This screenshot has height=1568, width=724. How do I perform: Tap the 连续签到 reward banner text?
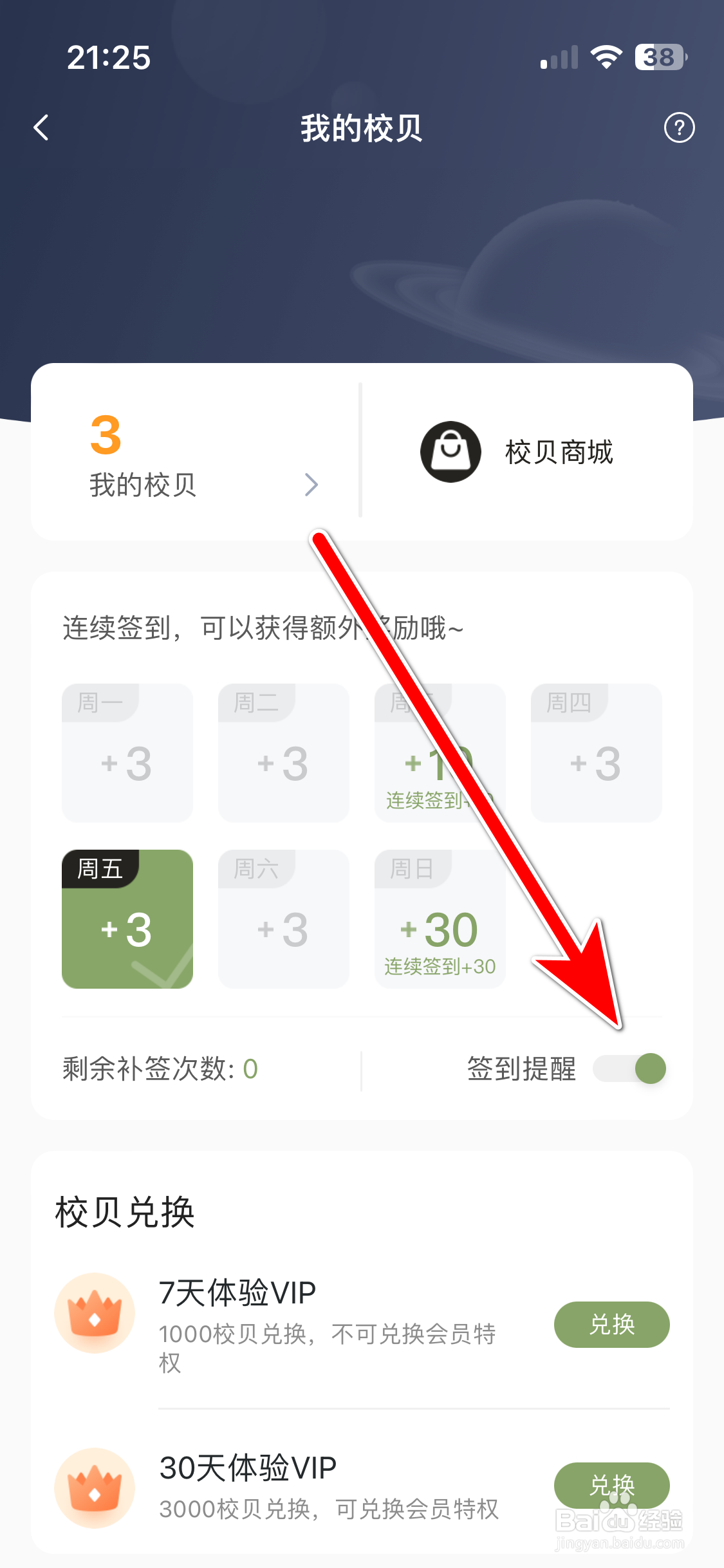pos(261,631)
